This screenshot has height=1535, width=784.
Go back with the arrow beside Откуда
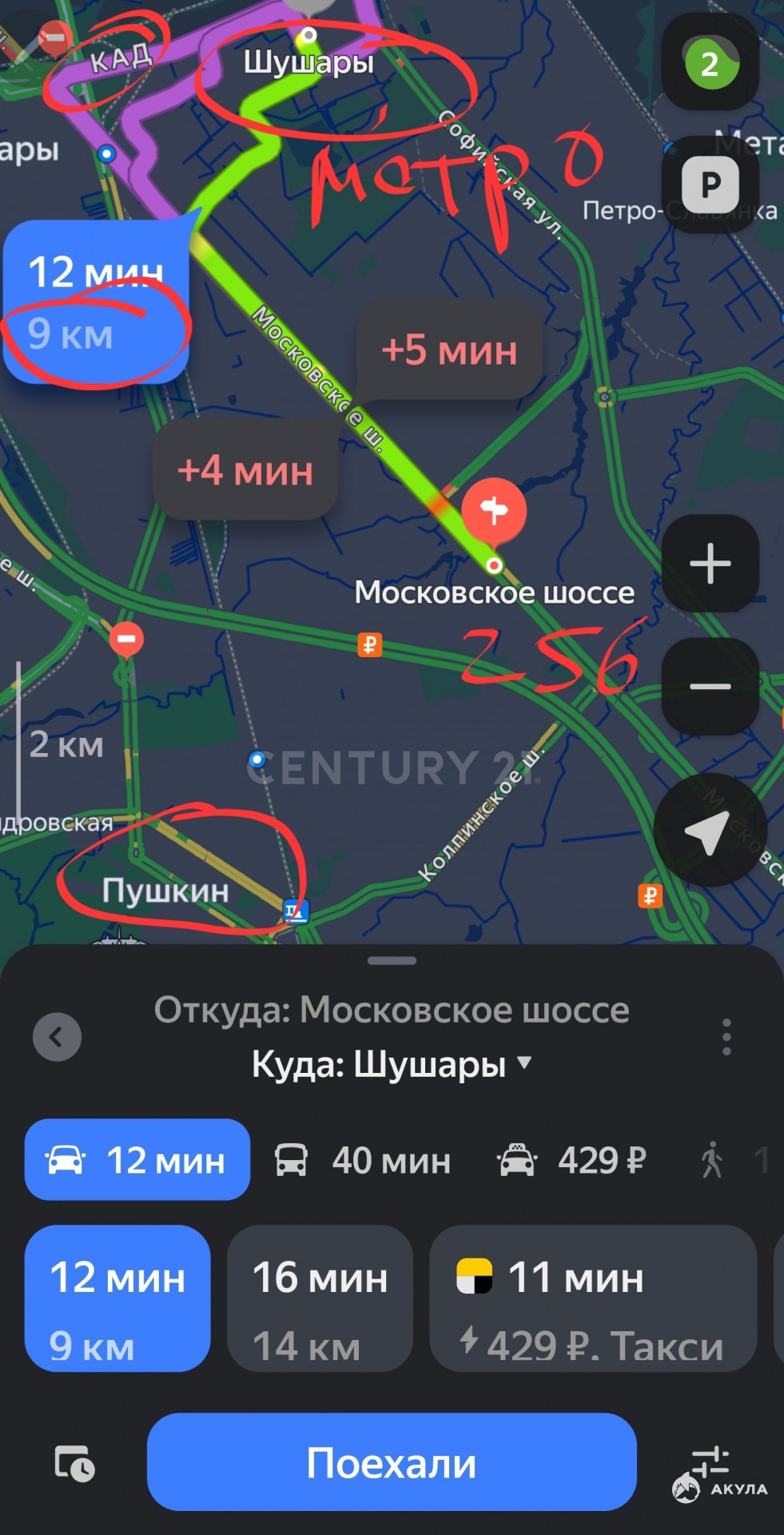[x=57, y=1037]
